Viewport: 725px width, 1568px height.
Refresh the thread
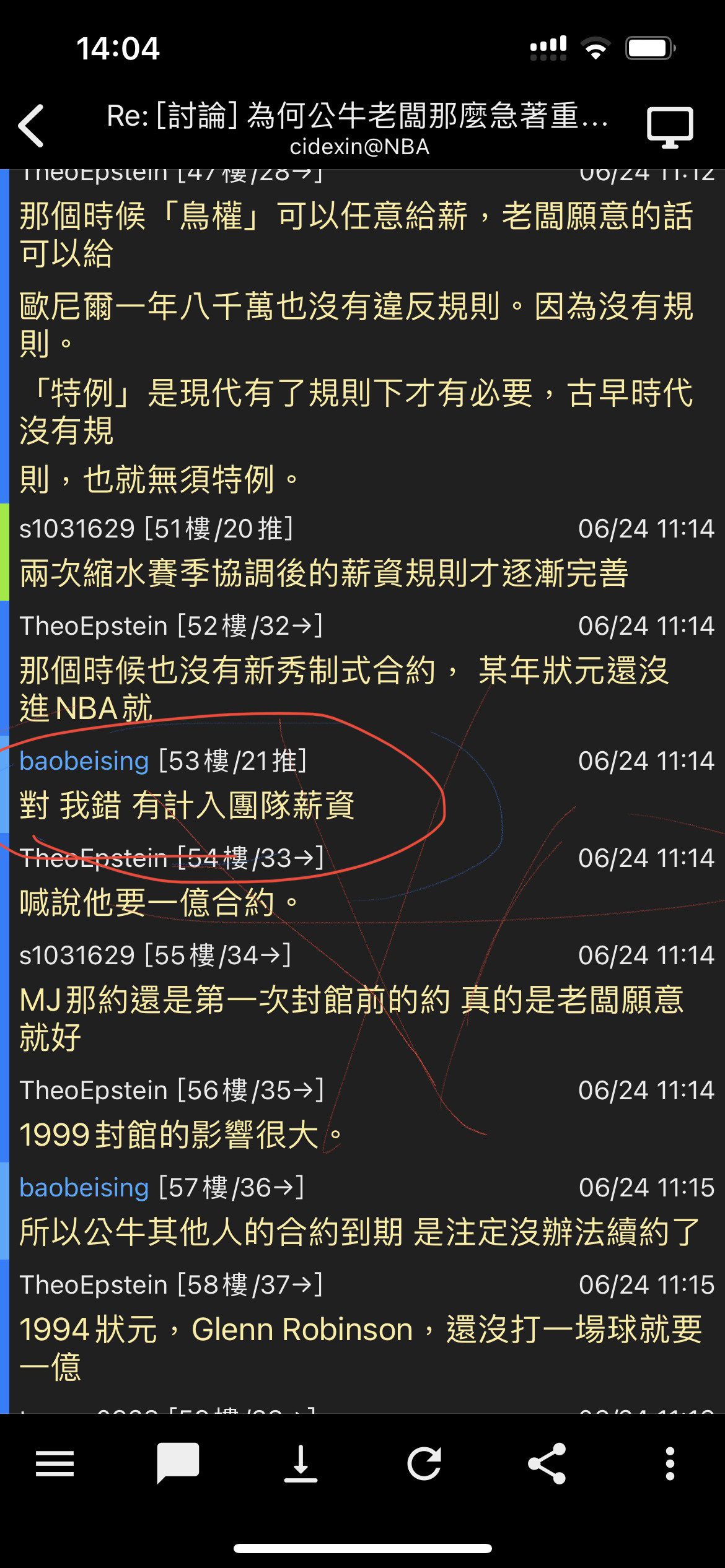coord(424,1464)
